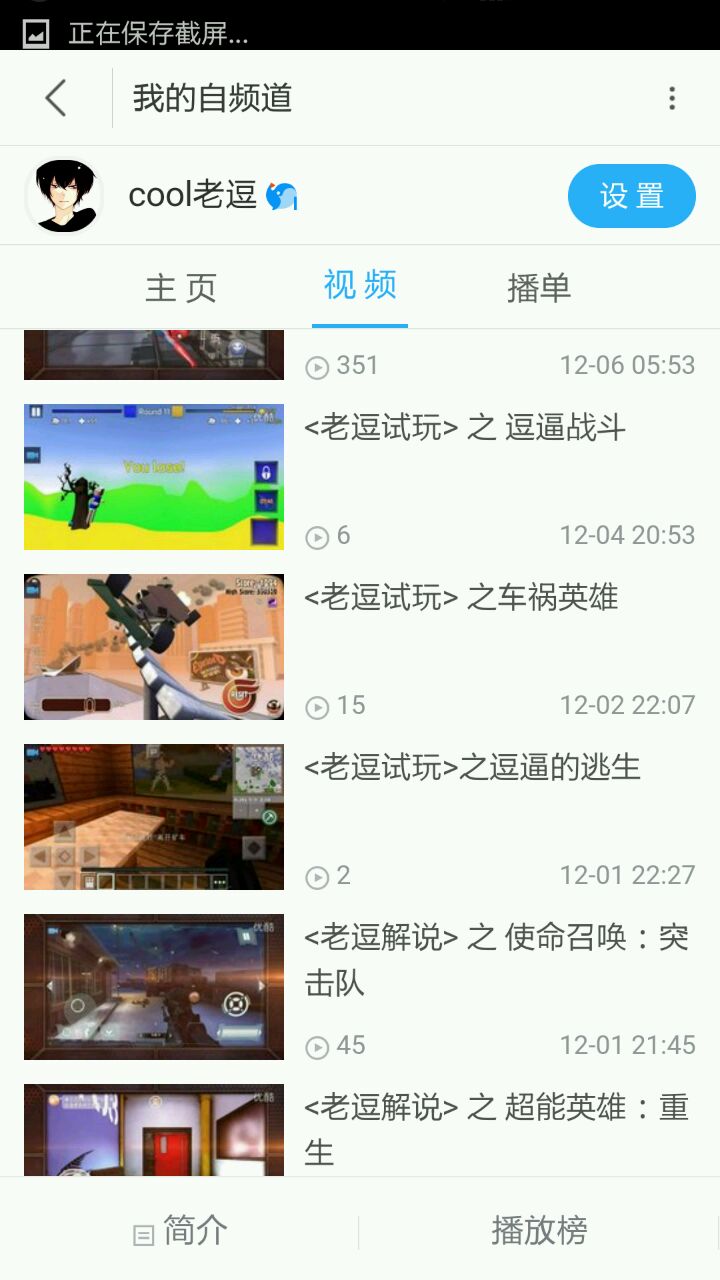Go back using the top-left arrow
This screenshot has height=1280, width=720.
coord(56,98)
